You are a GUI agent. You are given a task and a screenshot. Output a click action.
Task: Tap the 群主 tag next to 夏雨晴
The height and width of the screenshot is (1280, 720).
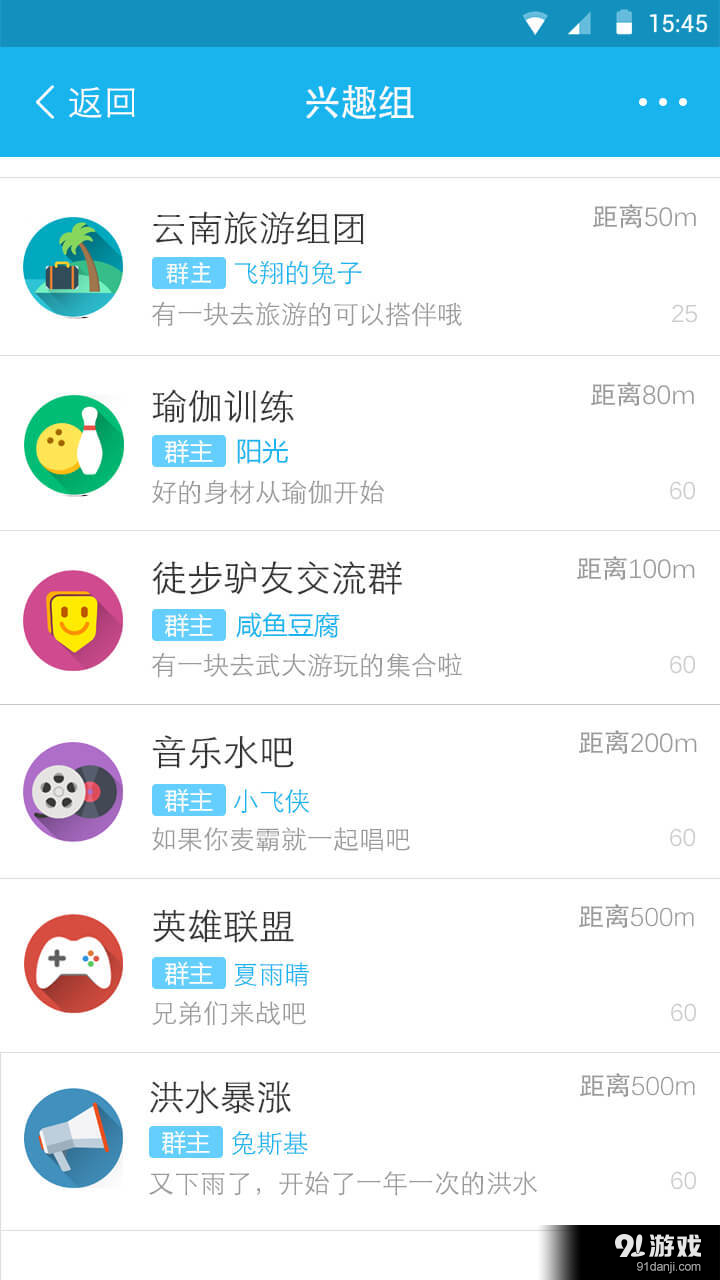point(188,973)
